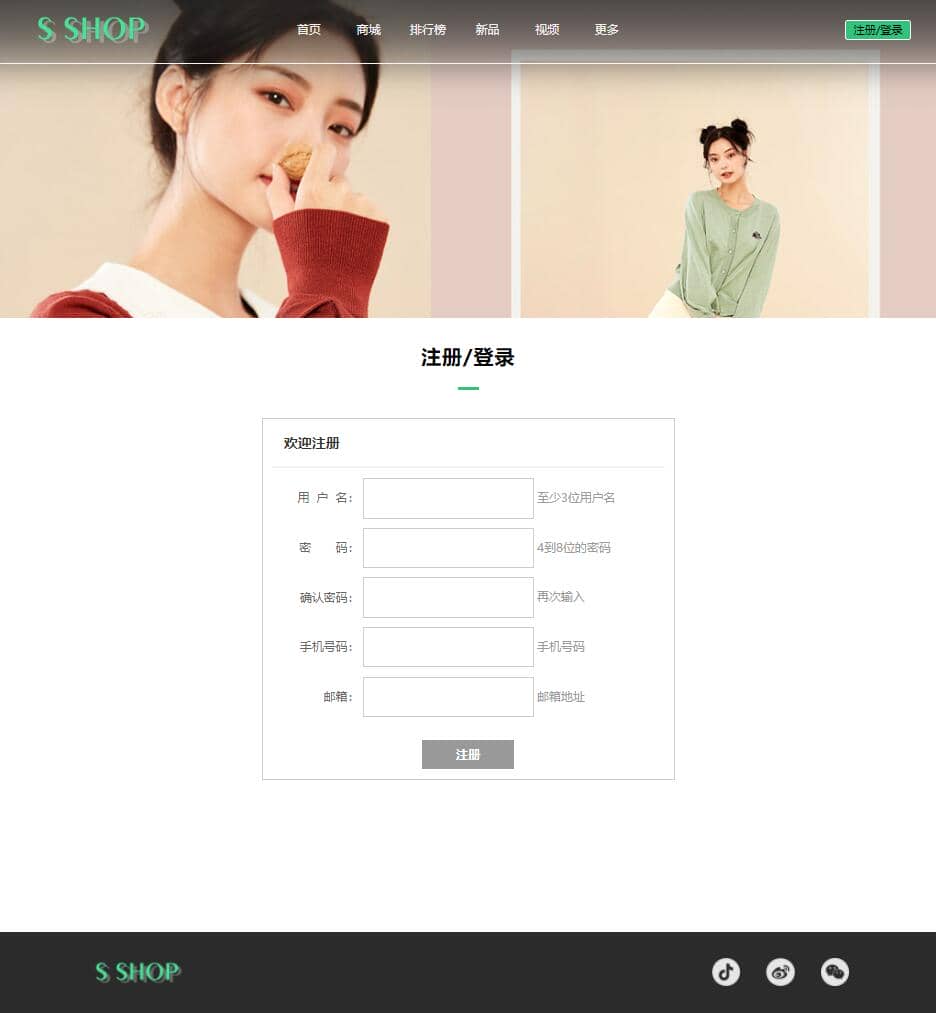
Task: Open the Weibo icon in footer
Action: coord(780,971)
